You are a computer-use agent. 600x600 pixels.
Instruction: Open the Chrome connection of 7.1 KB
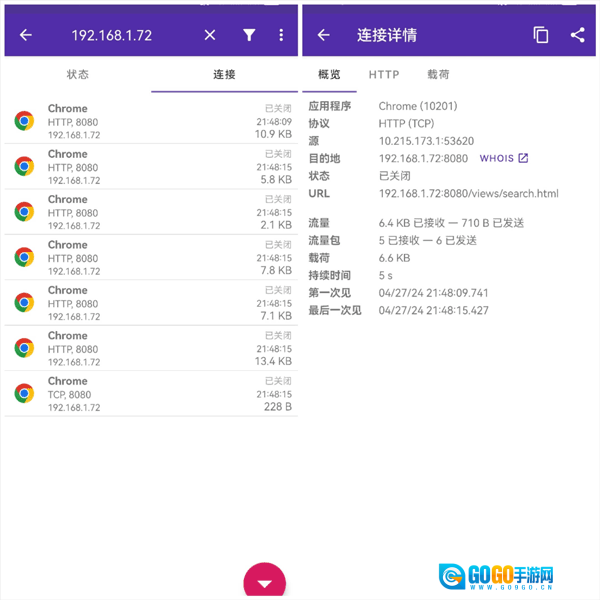tap(150, 303)
